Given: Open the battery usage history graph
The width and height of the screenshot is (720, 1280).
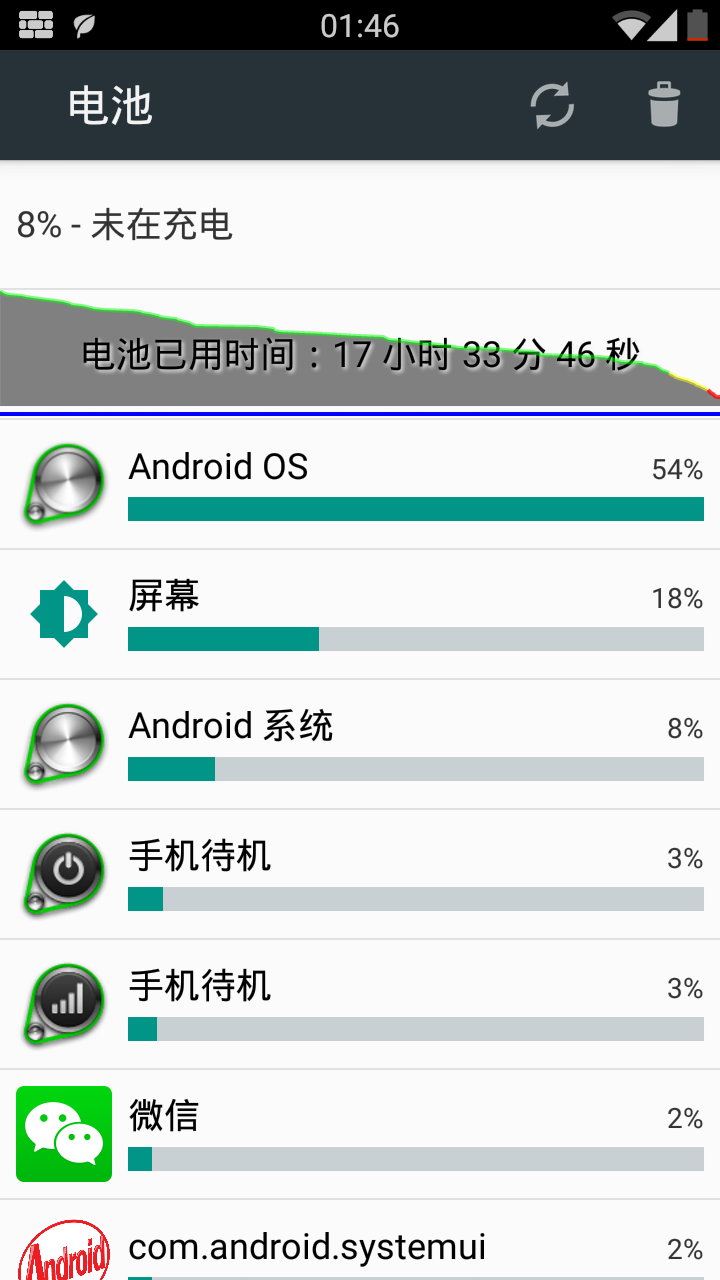Looking at the screenshot, I should point(360,352).
